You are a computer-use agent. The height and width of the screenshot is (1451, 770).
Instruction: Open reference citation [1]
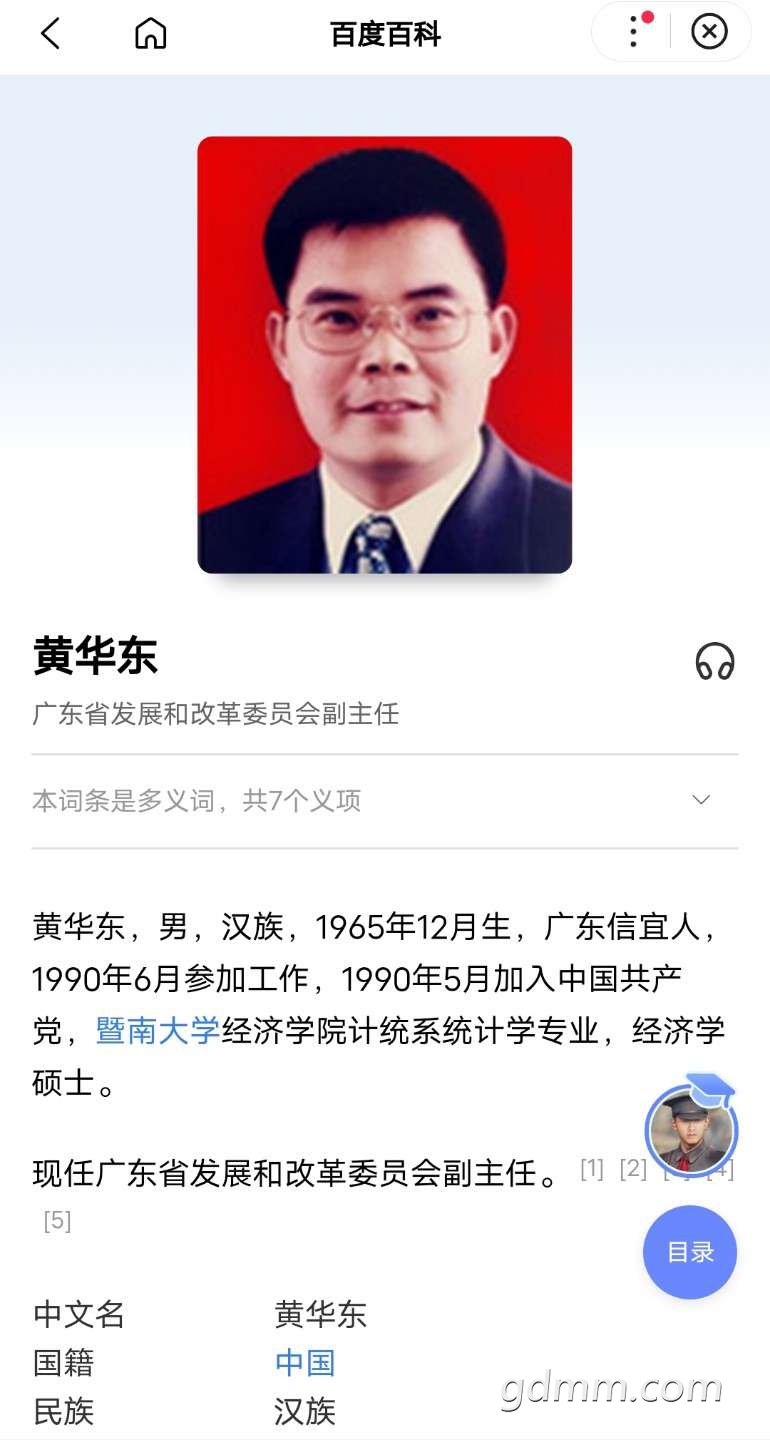pos(592,1169)
